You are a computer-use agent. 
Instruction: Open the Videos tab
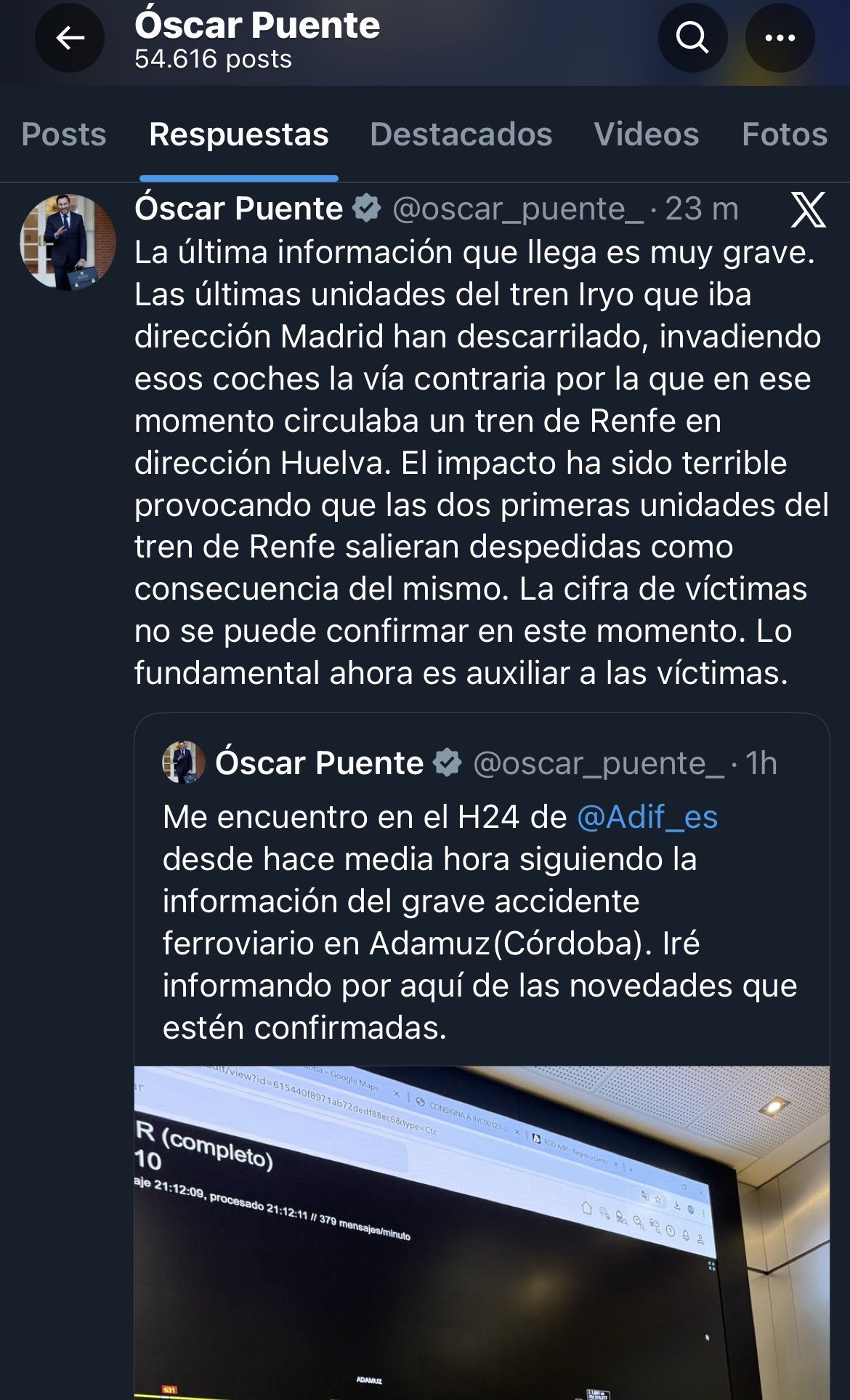[x=646, y=134]
